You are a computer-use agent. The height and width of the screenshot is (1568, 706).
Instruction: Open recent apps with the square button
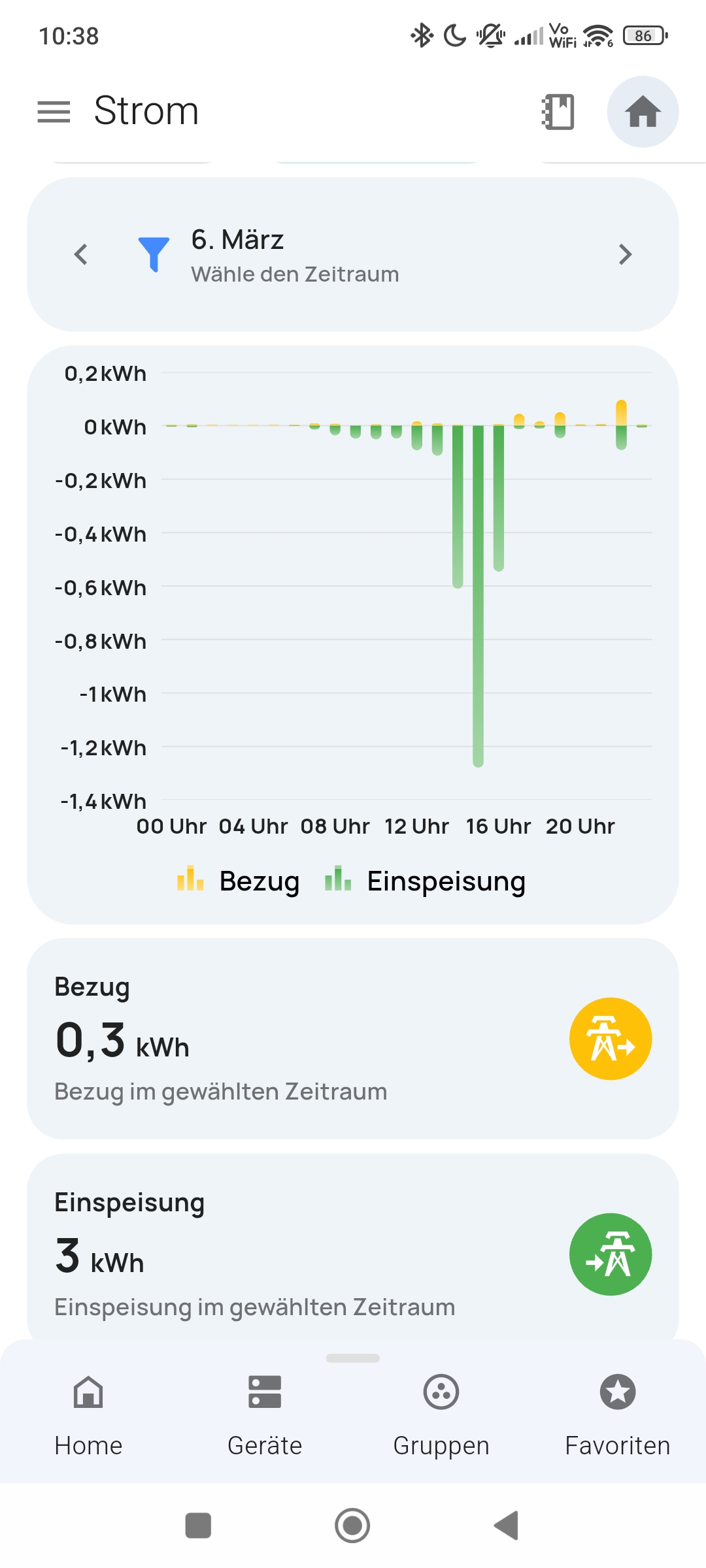[198, 1526]
